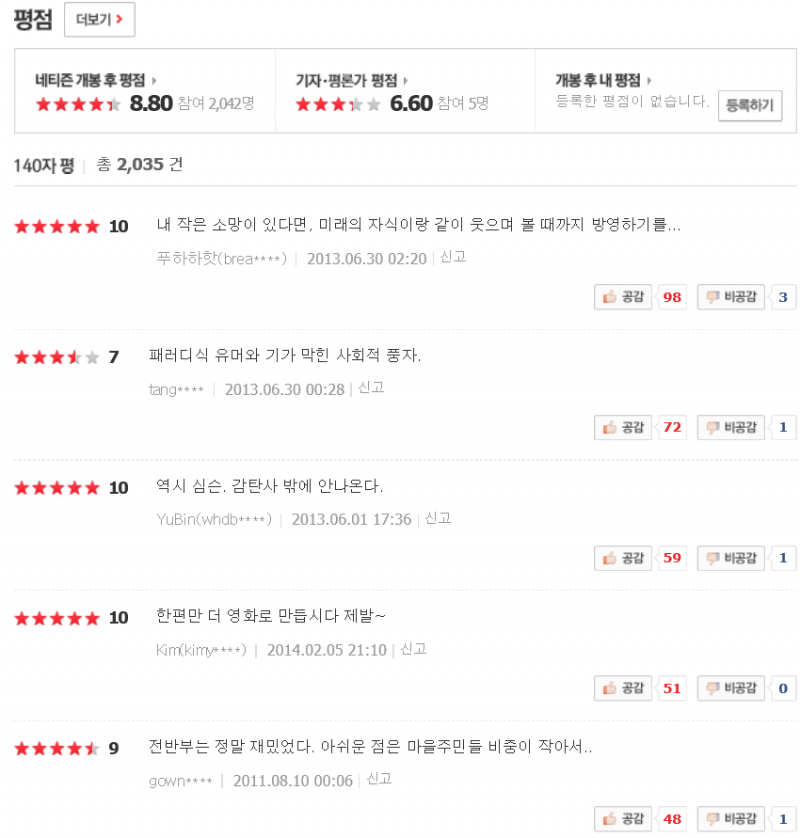The height and width of the screenshot is (838, 800).
Task: Report tang****'s review via 신고
Action: coord(371,388)
